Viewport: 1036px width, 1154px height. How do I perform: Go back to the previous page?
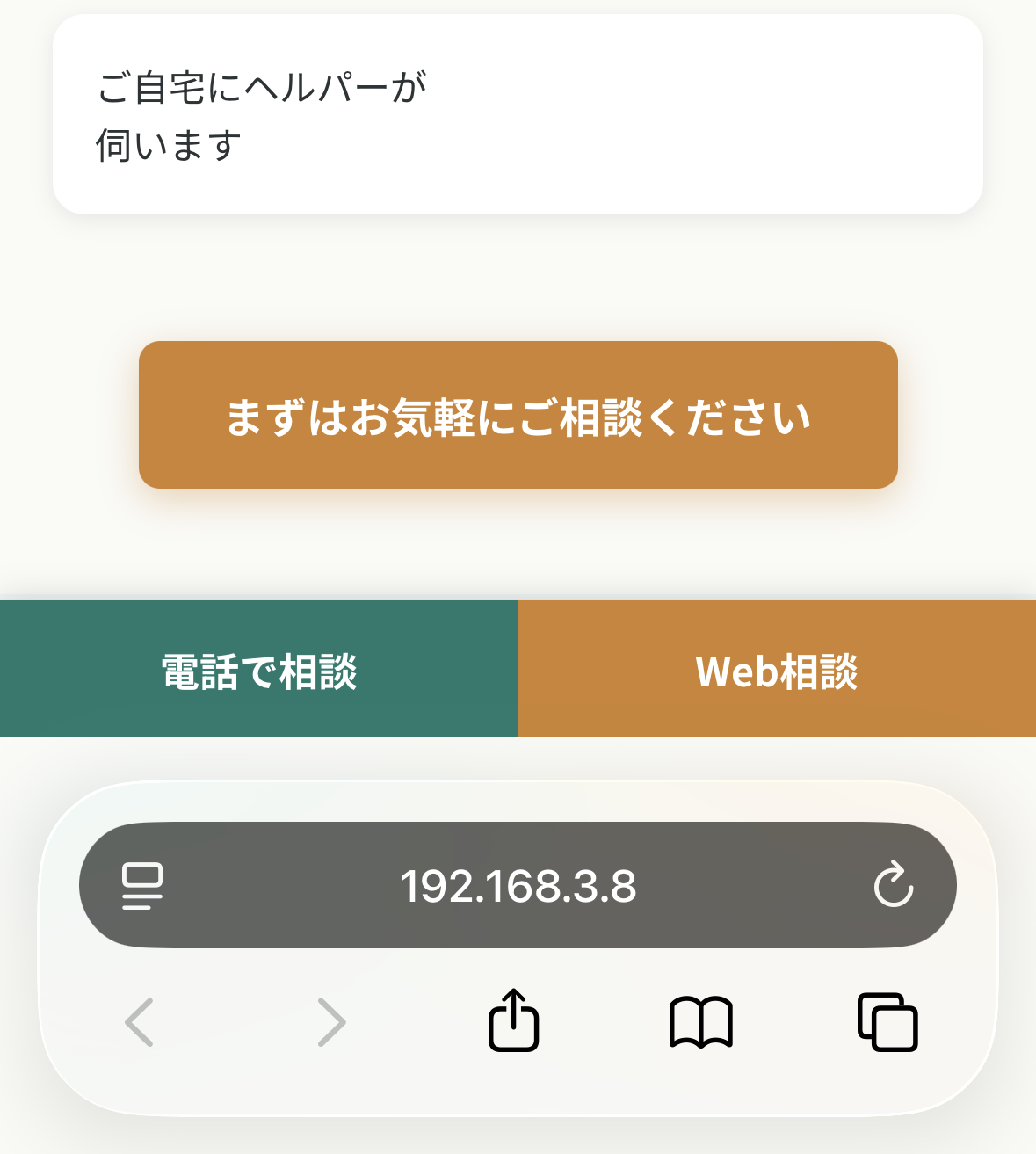(140, 1022)
